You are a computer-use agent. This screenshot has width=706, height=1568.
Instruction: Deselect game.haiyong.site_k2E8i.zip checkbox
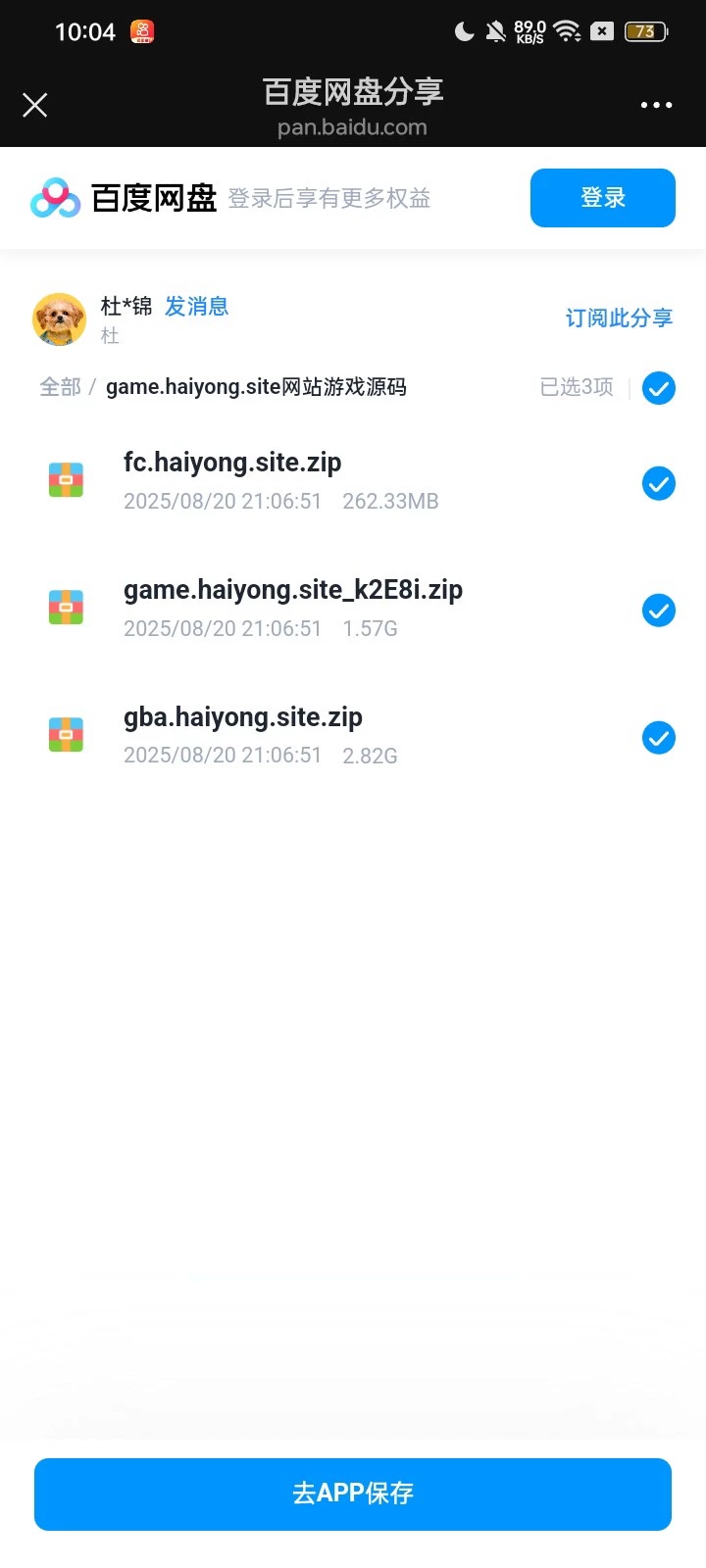659,611
